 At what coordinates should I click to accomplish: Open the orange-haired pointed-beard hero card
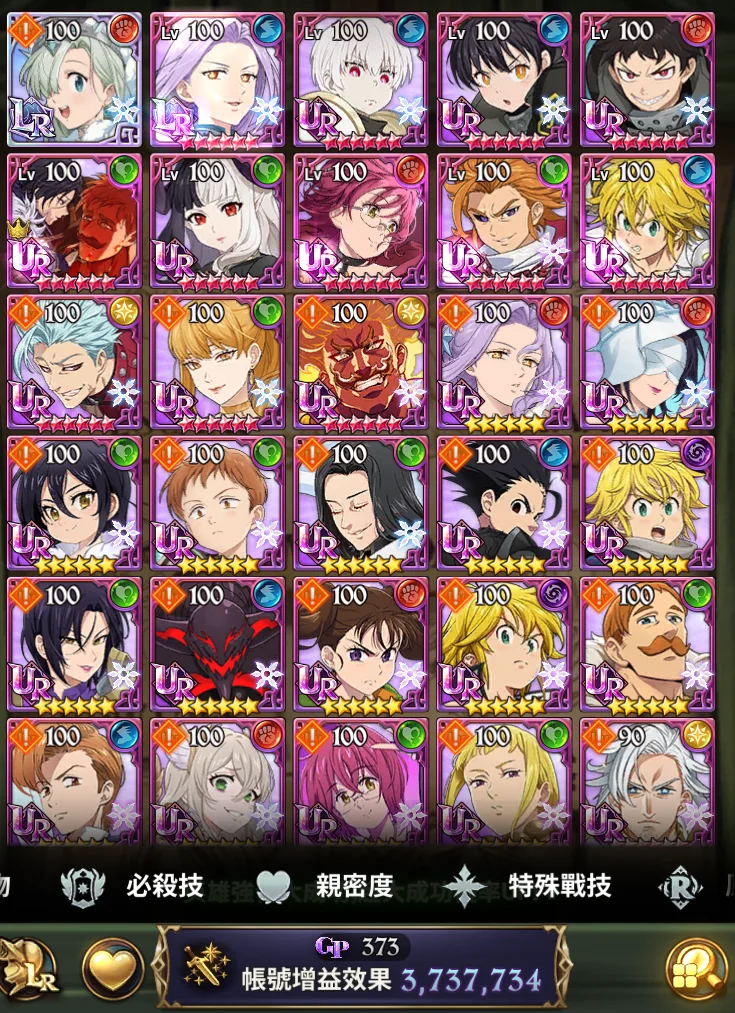point(503,220)
